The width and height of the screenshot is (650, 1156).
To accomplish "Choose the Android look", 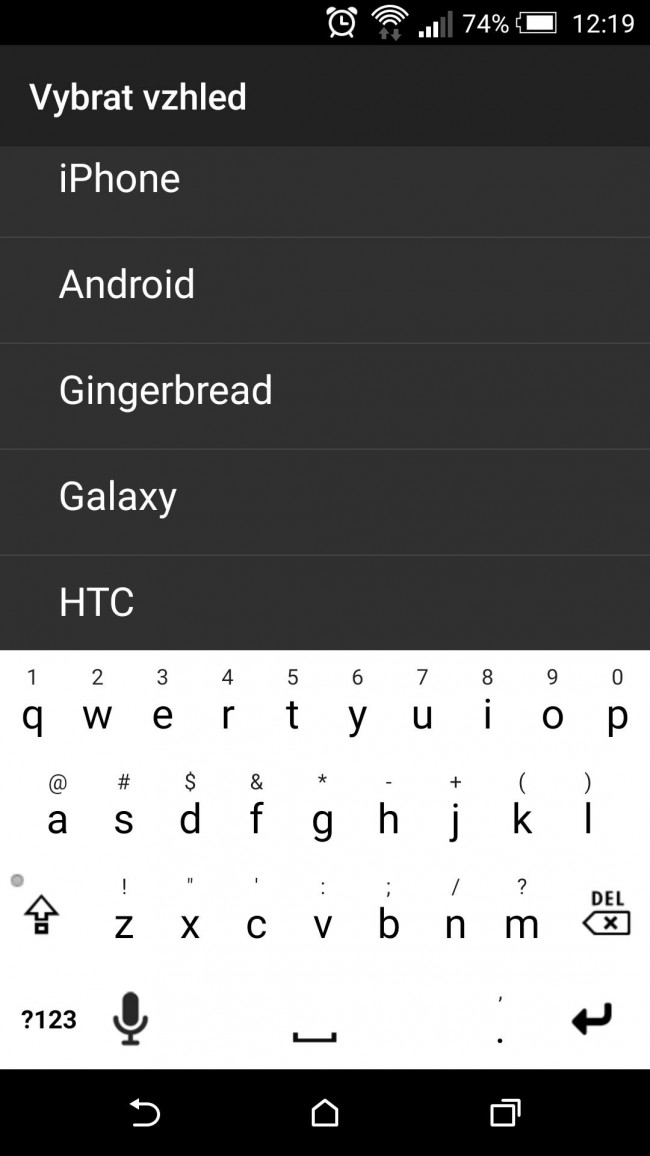I will point(325,290).
